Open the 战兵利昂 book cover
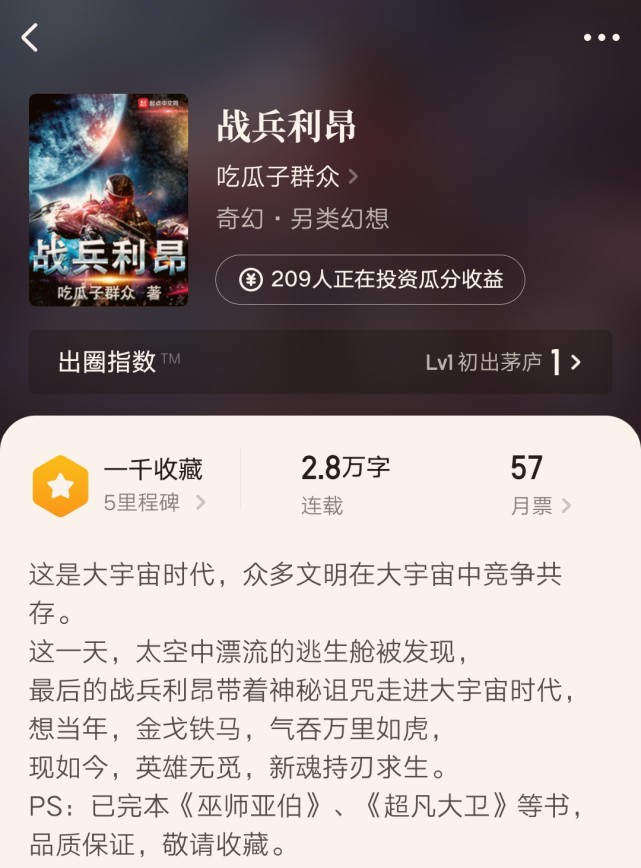 pyautogui.click(x=108, y=200)
